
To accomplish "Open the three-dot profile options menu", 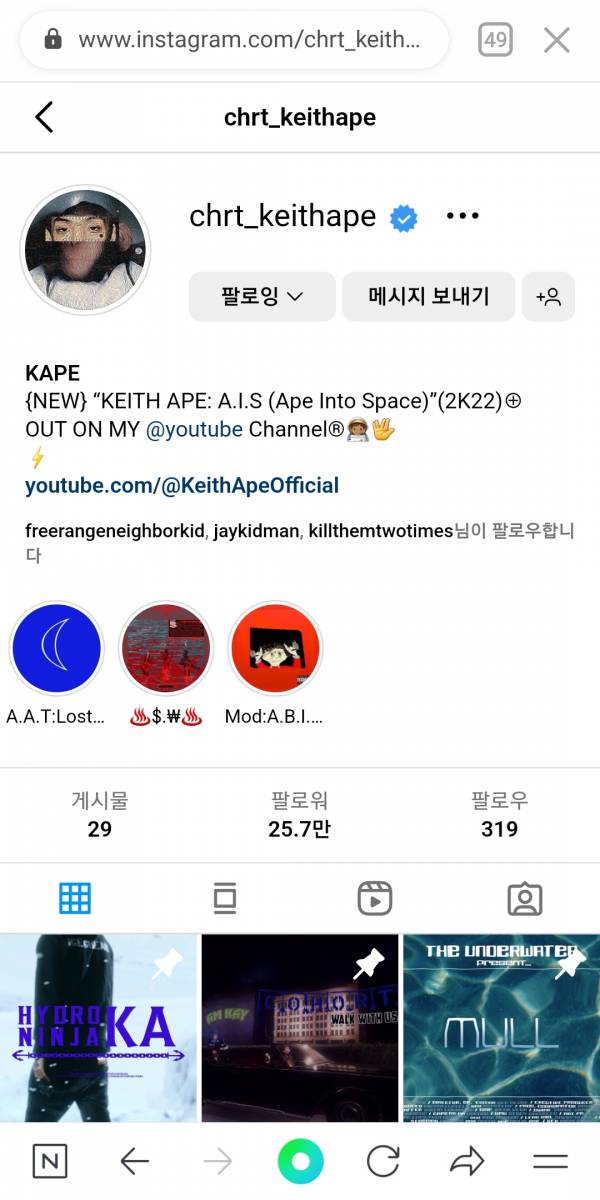I will tap(462, 216).
